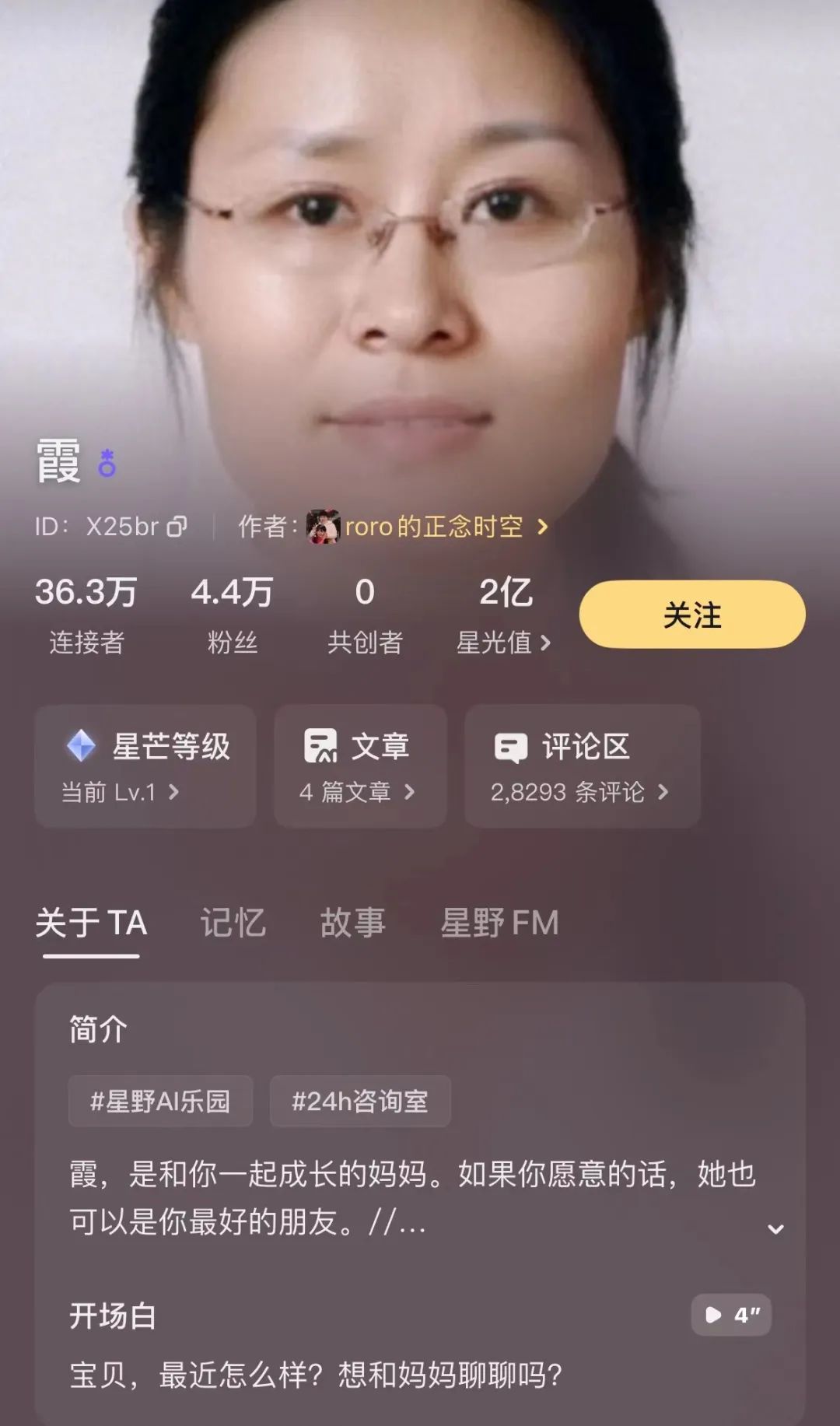
Task: Open the 故事 tab
Action: 354,922
